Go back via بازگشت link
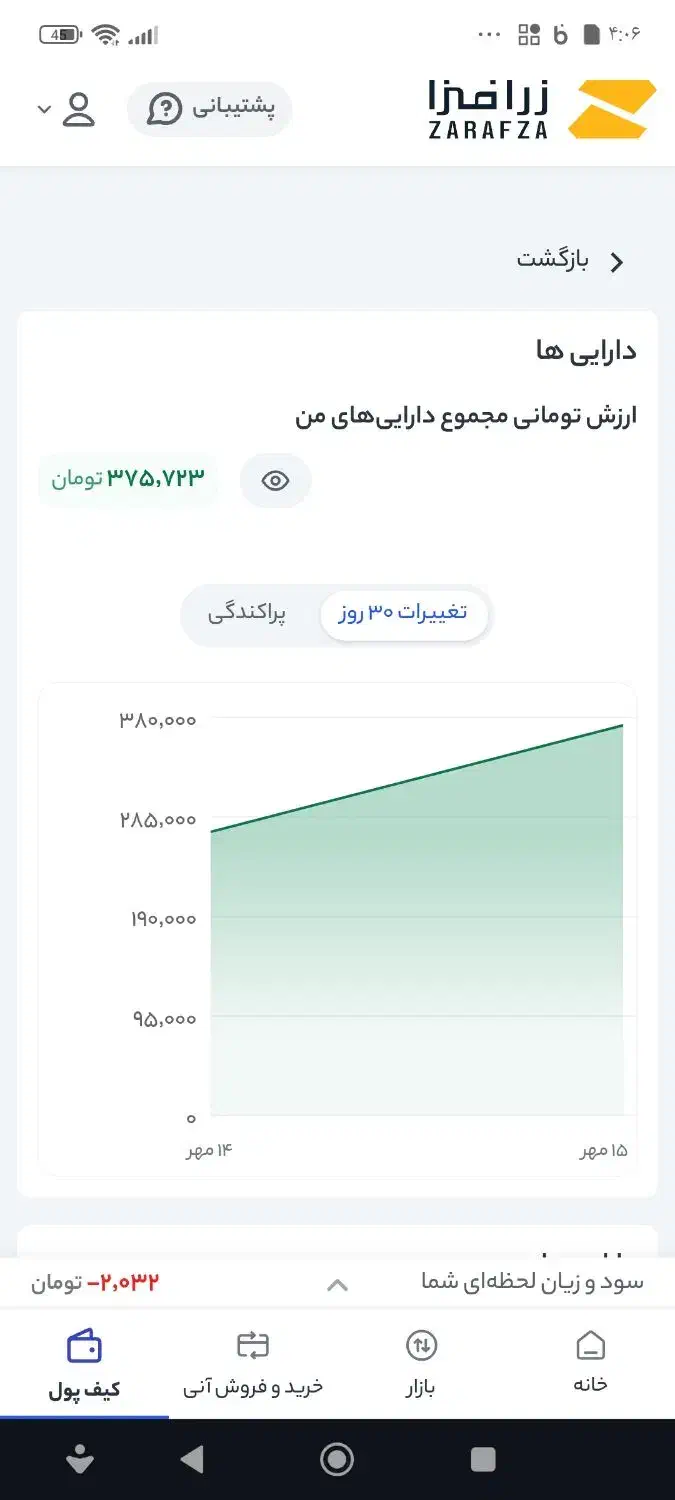This screenshot has width=675, height=1500. point(570,261)
